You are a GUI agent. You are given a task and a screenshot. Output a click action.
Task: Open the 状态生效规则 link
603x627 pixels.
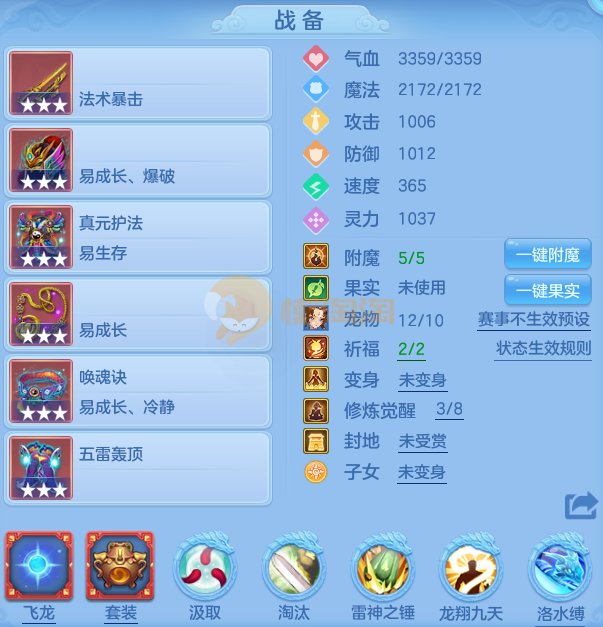point(542,350)
